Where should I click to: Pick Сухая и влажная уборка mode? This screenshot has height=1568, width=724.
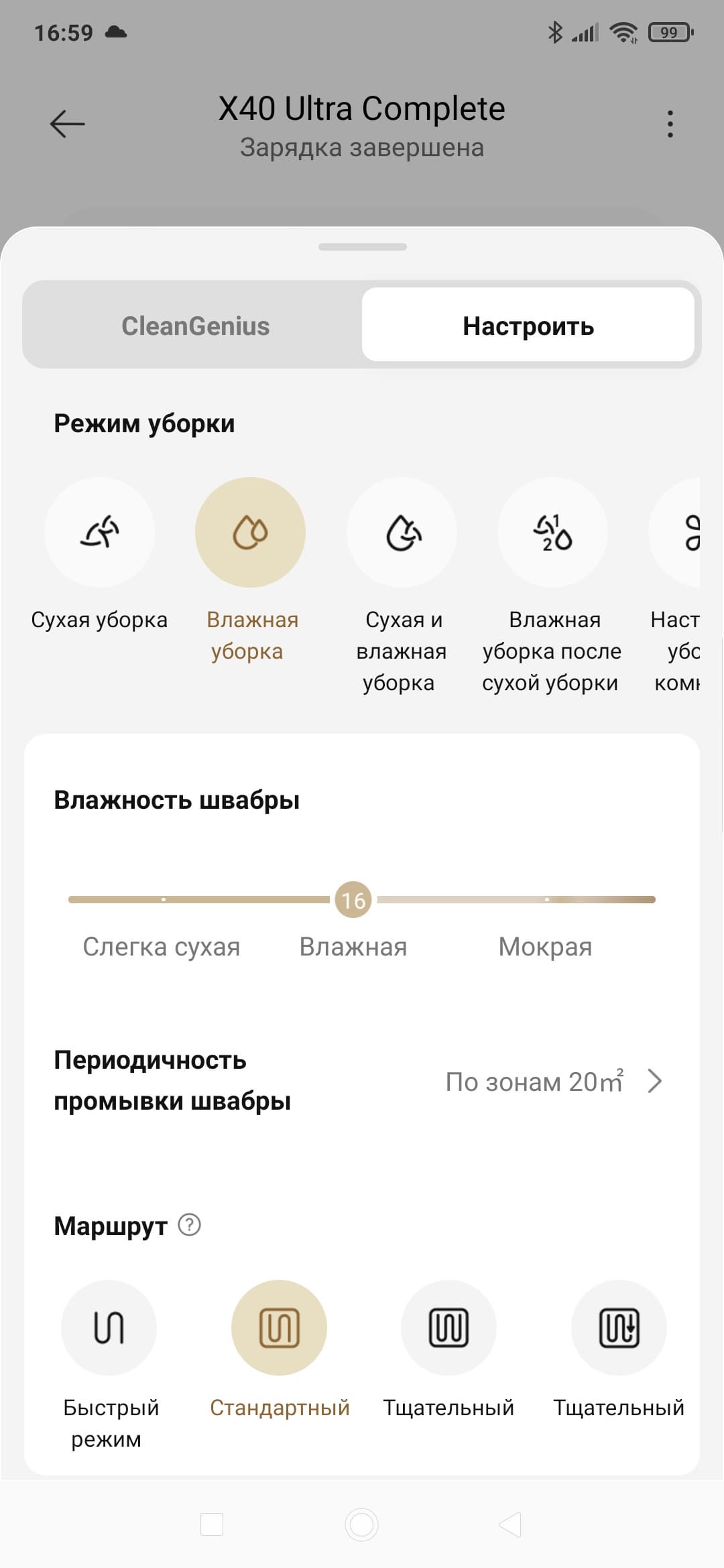click(402, 533)
